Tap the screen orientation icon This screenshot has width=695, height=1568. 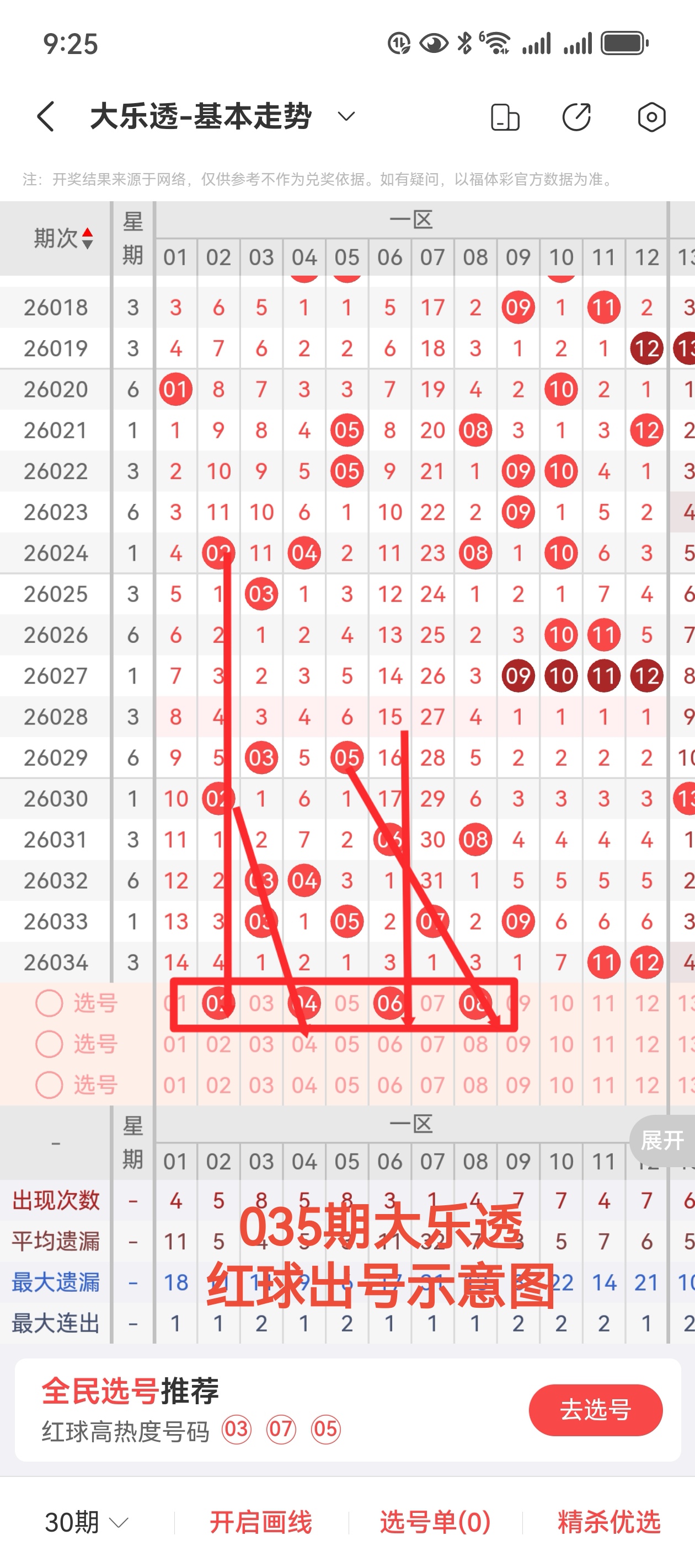pyautogui.click(x=504, y=117)
